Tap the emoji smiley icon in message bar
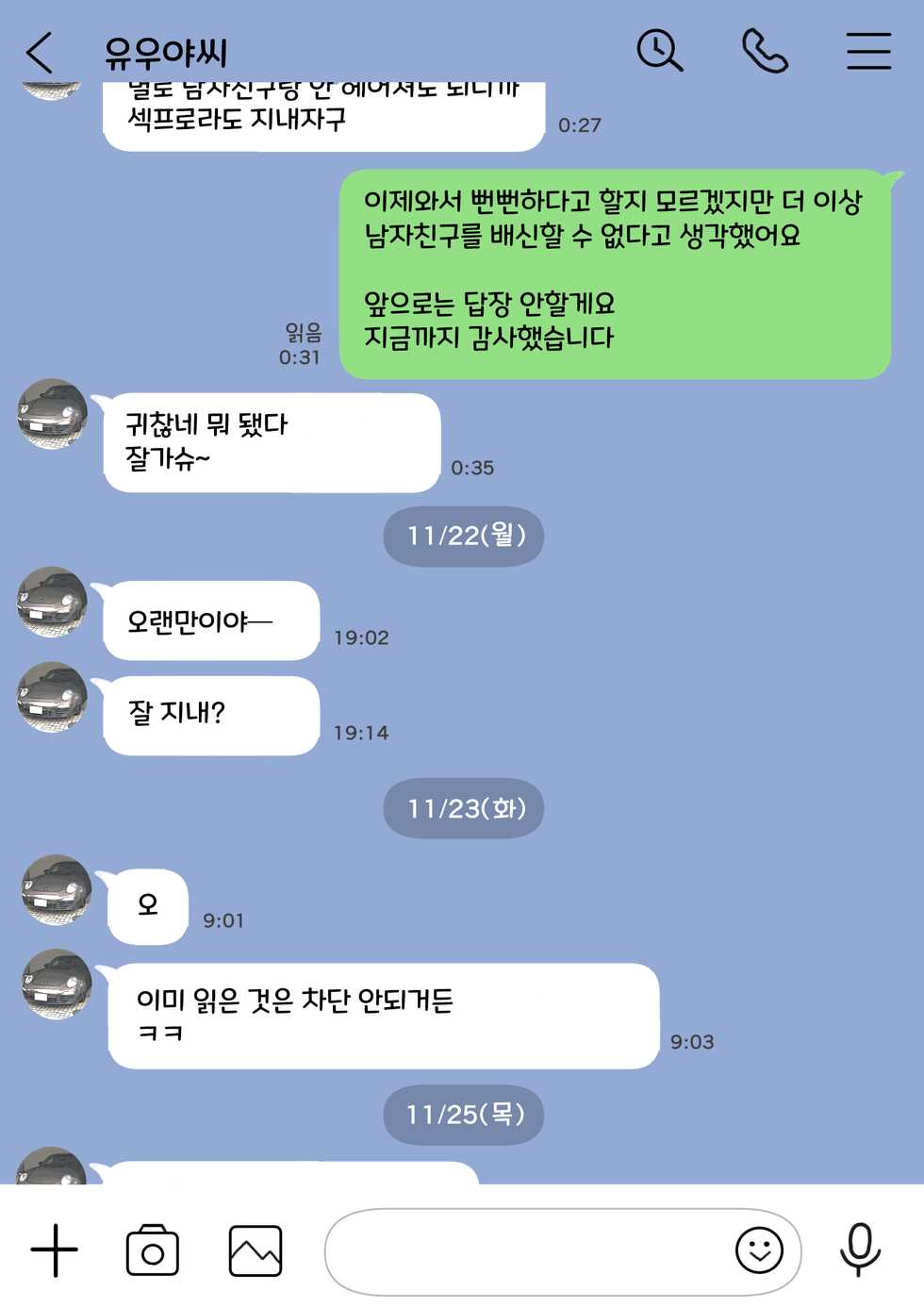This screenshot has height=1307, width=924. (758, 1249)
